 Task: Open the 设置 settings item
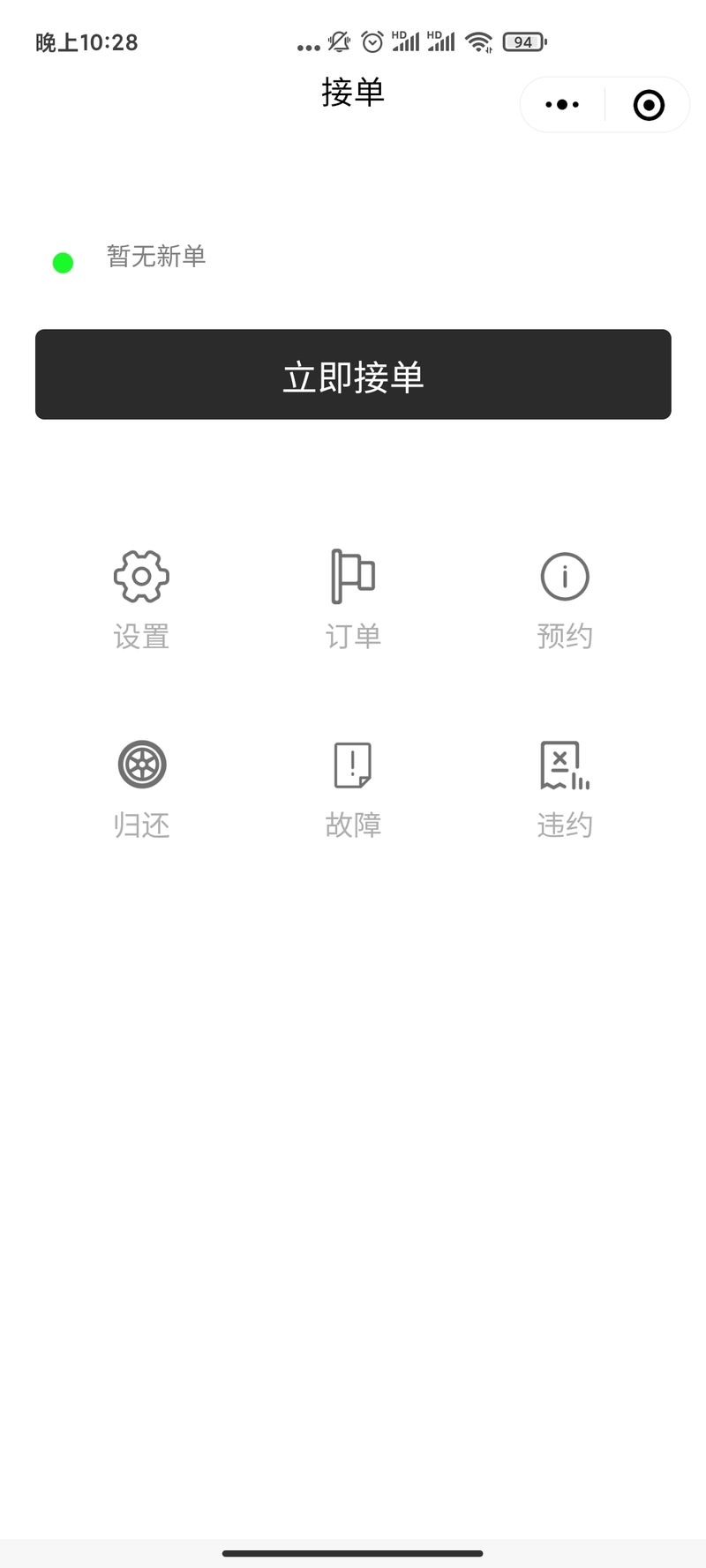pyautogui.click(x=141, y=600)
